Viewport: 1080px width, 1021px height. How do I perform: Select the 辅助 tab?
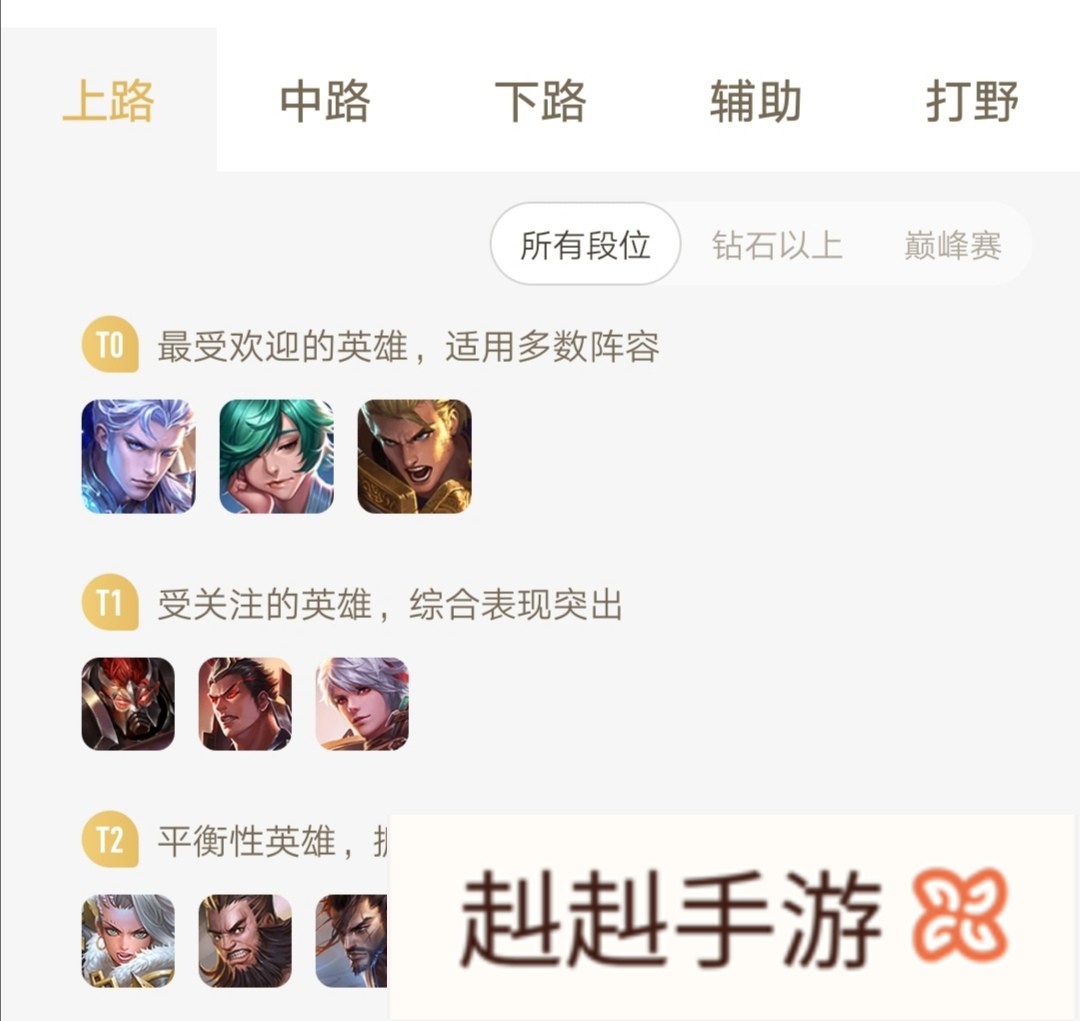[756, 102]
